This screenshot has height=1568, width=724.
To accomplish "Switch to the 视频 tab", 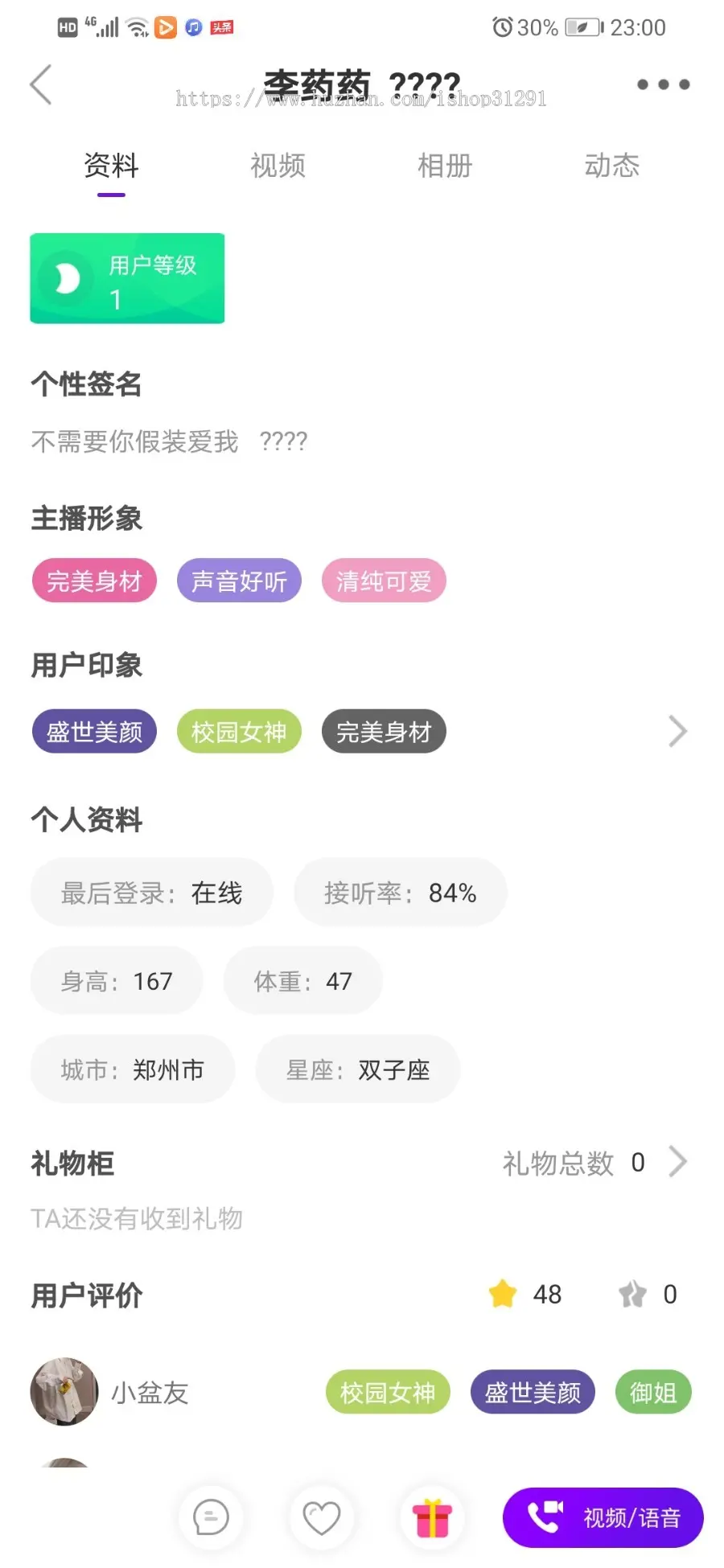I will tap(278, 166).
